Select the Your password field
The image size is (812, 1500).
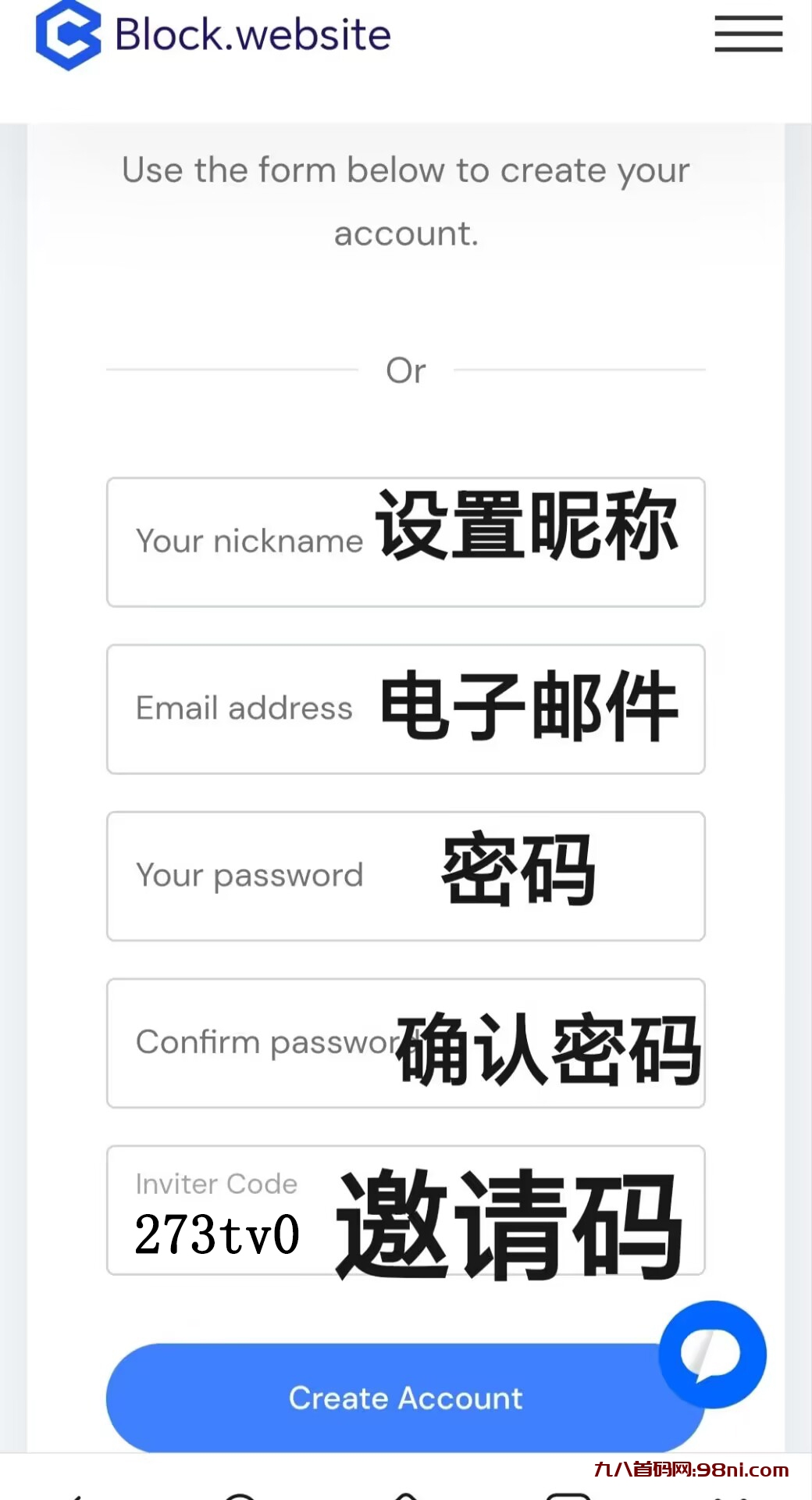point(405,876)
